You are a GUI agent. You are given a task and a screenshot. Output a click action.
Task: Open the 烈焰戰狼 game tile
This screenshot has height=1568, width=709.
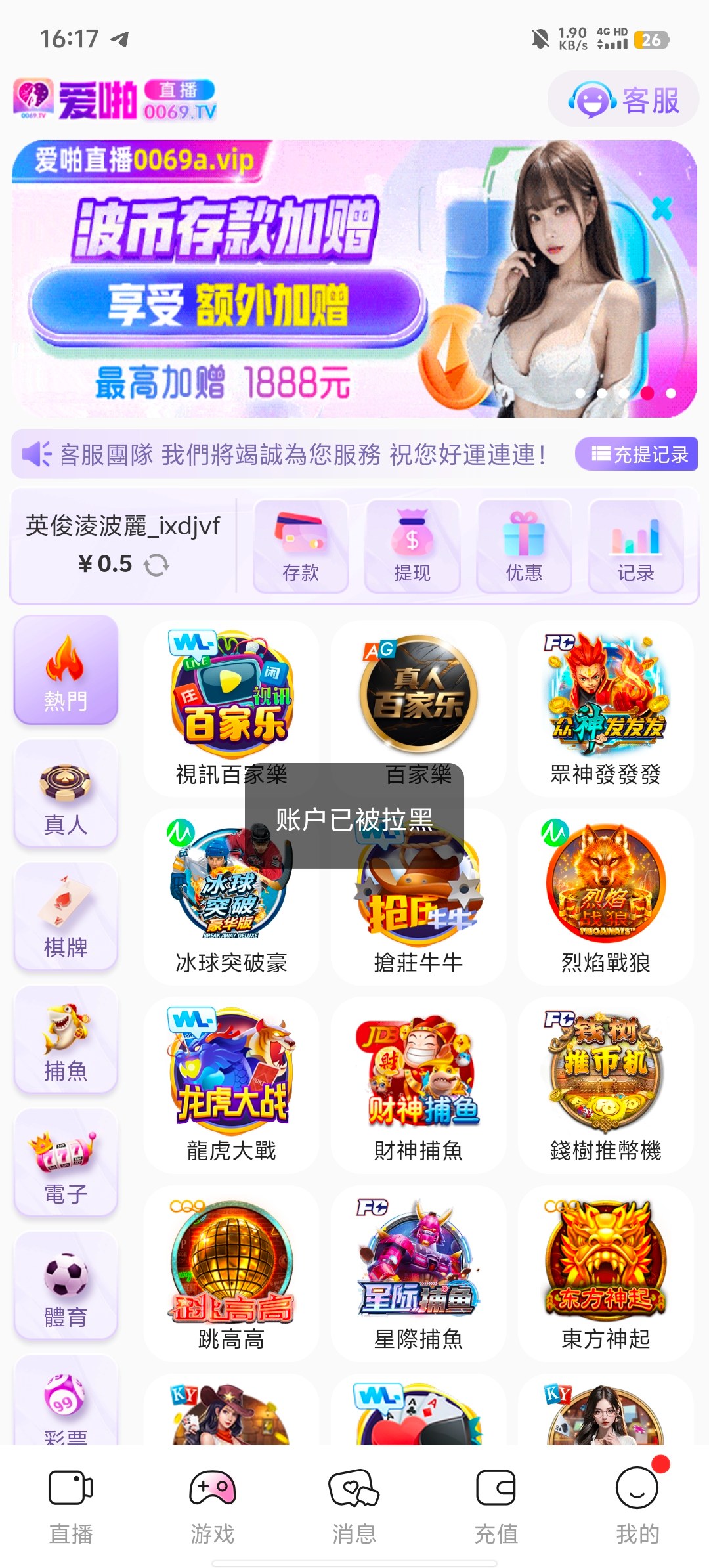tap(605, 896)
